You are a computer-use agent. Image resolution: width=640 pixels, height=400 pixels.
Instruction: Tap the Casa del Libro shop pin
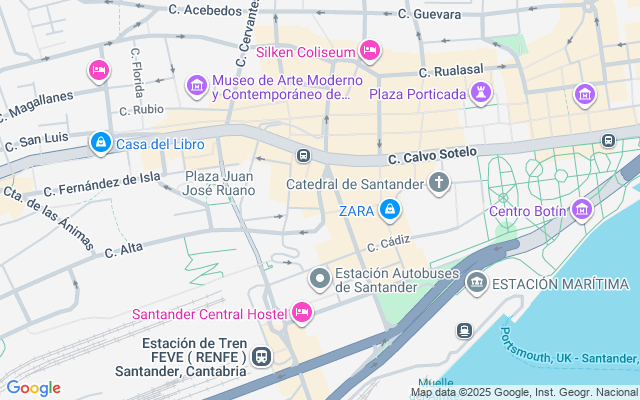(100, 144)
